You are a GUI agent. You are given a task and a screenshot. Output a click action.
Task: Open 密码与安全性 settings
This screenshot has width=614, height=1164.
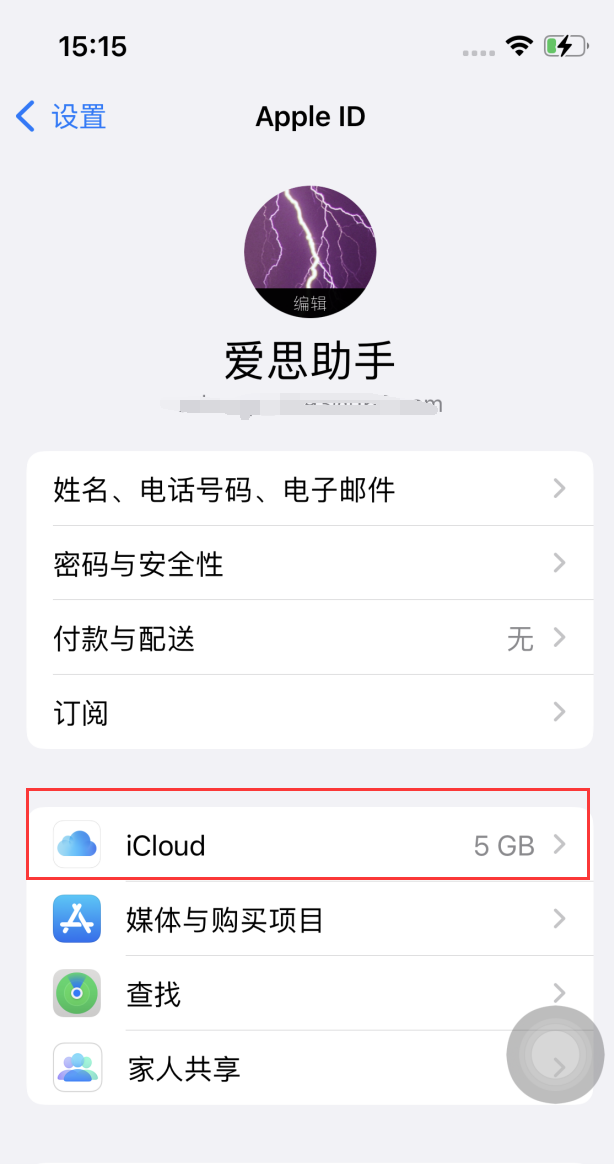[308, 564]
